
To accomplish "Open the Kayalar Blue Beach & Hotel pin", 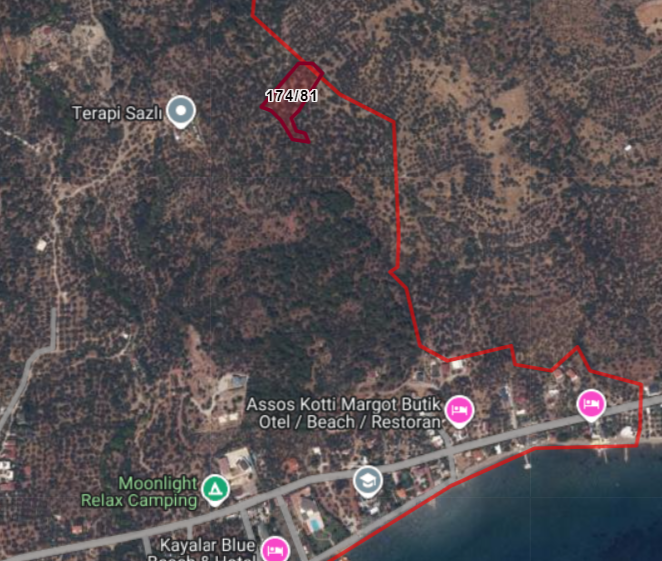I will click(275, 549).
